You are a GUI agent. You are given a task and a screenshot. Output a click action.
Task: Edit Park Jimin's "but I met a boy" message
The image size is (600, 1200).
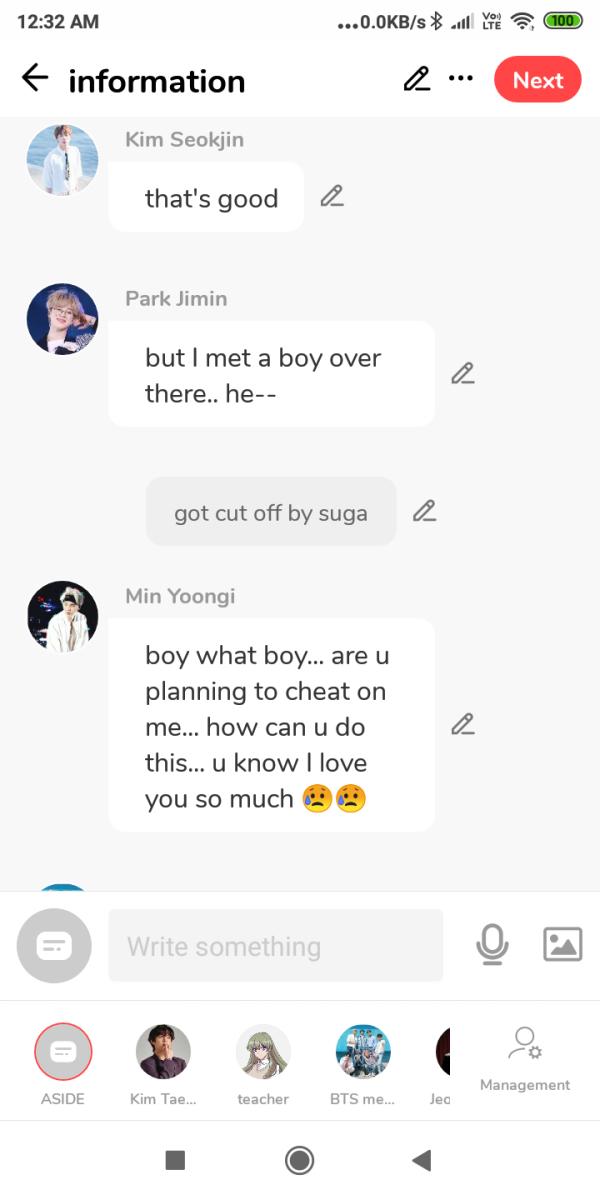click(462, 373)
